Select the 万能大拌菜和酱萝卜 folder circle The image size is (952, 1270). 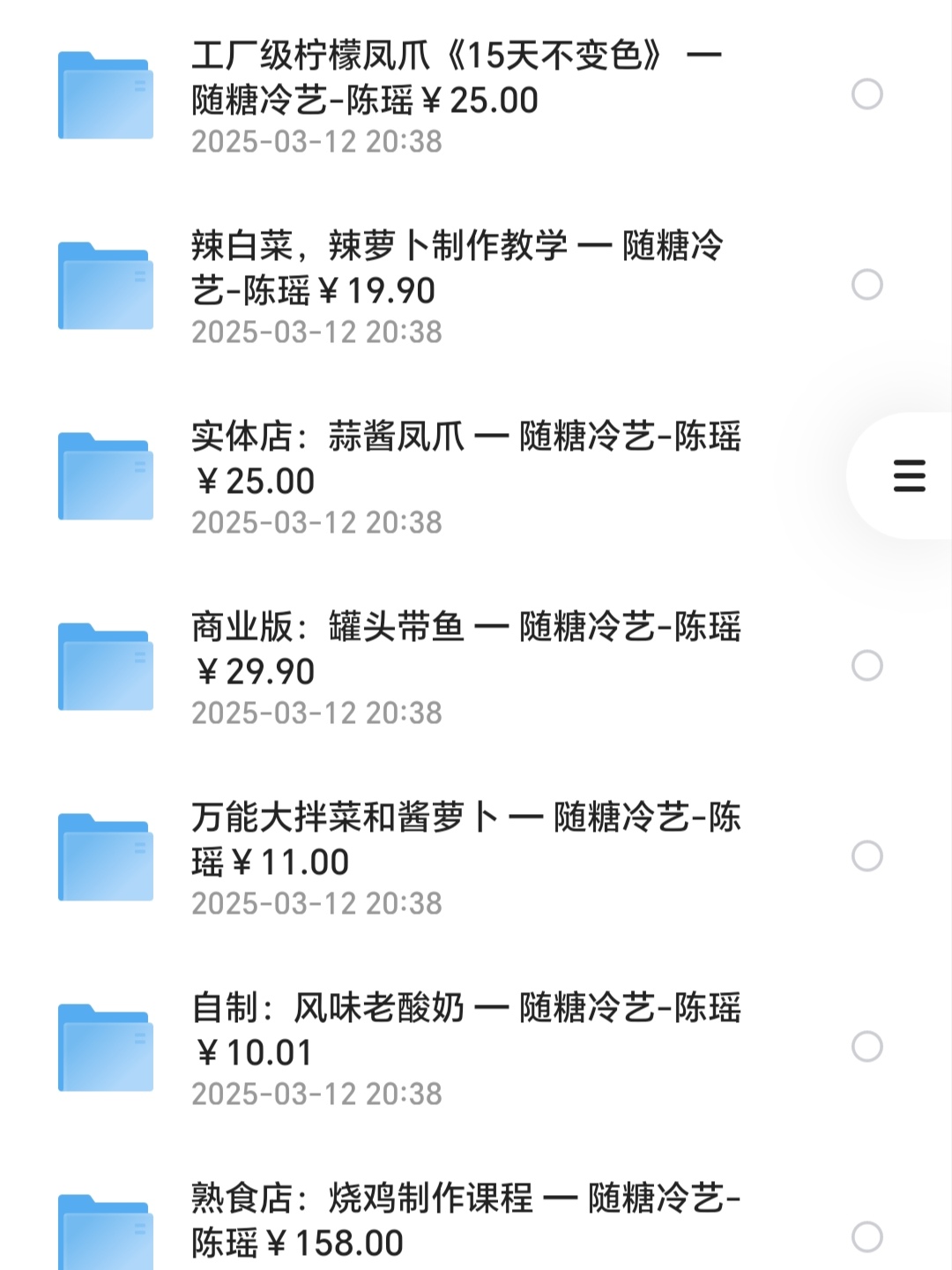[x=867, y=856]
